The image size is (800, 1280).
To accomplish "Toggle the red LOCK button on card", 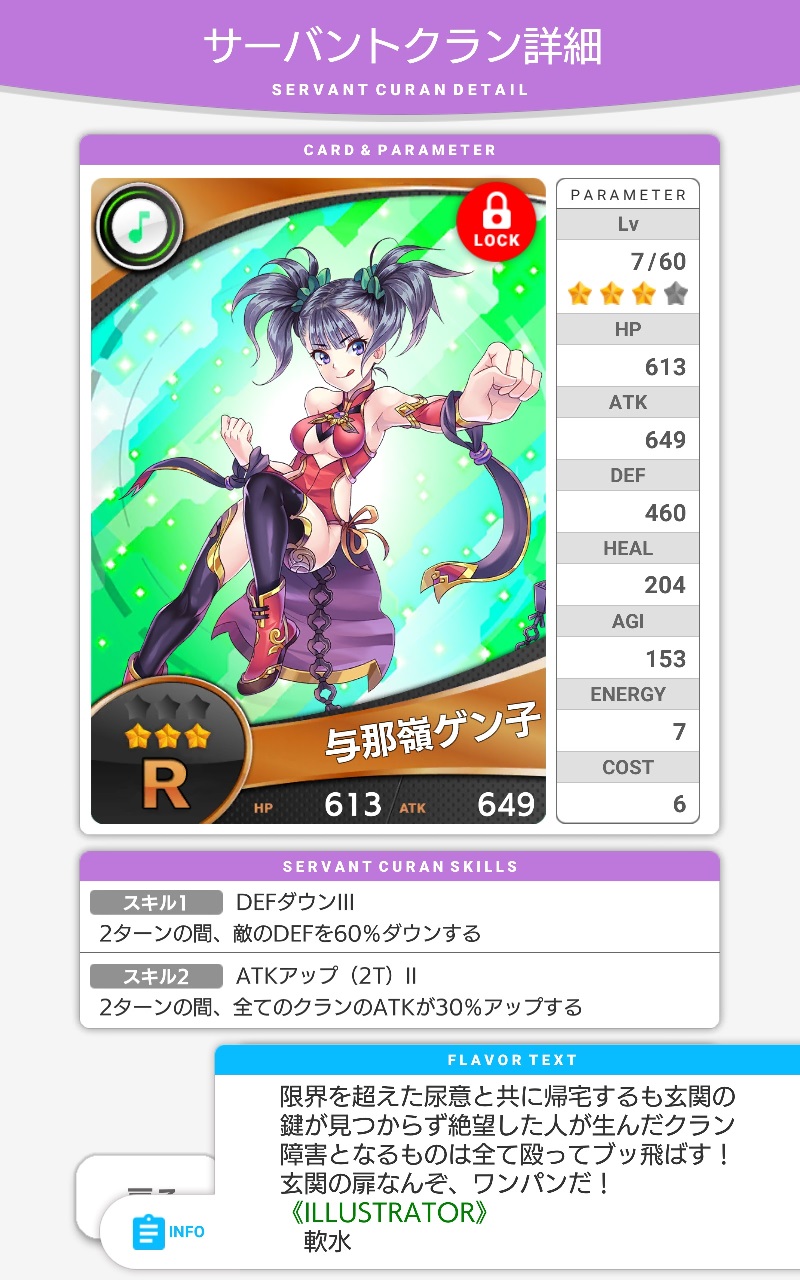I will click(496, 222).
